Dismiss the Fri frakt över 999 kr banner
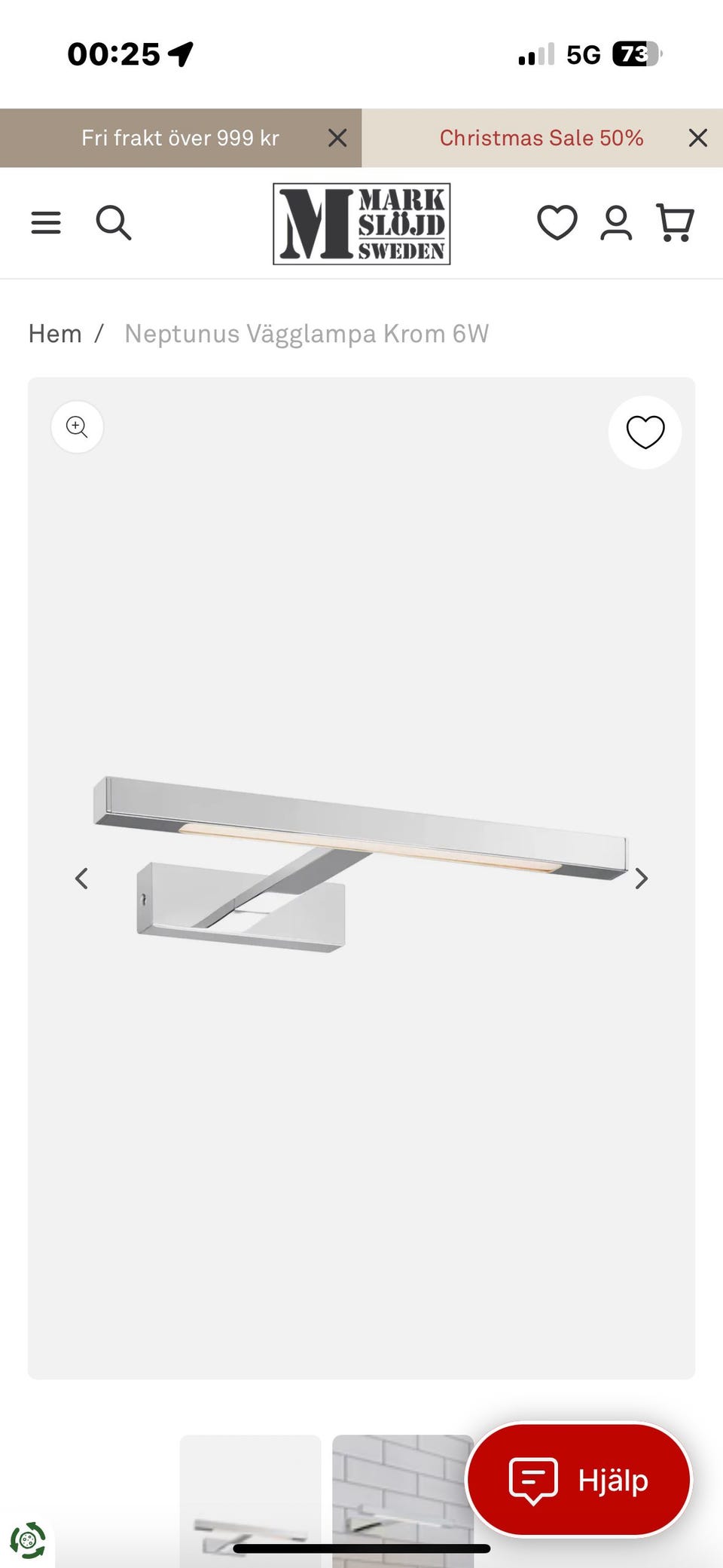 pyautogui.click(x=337, y=138)
